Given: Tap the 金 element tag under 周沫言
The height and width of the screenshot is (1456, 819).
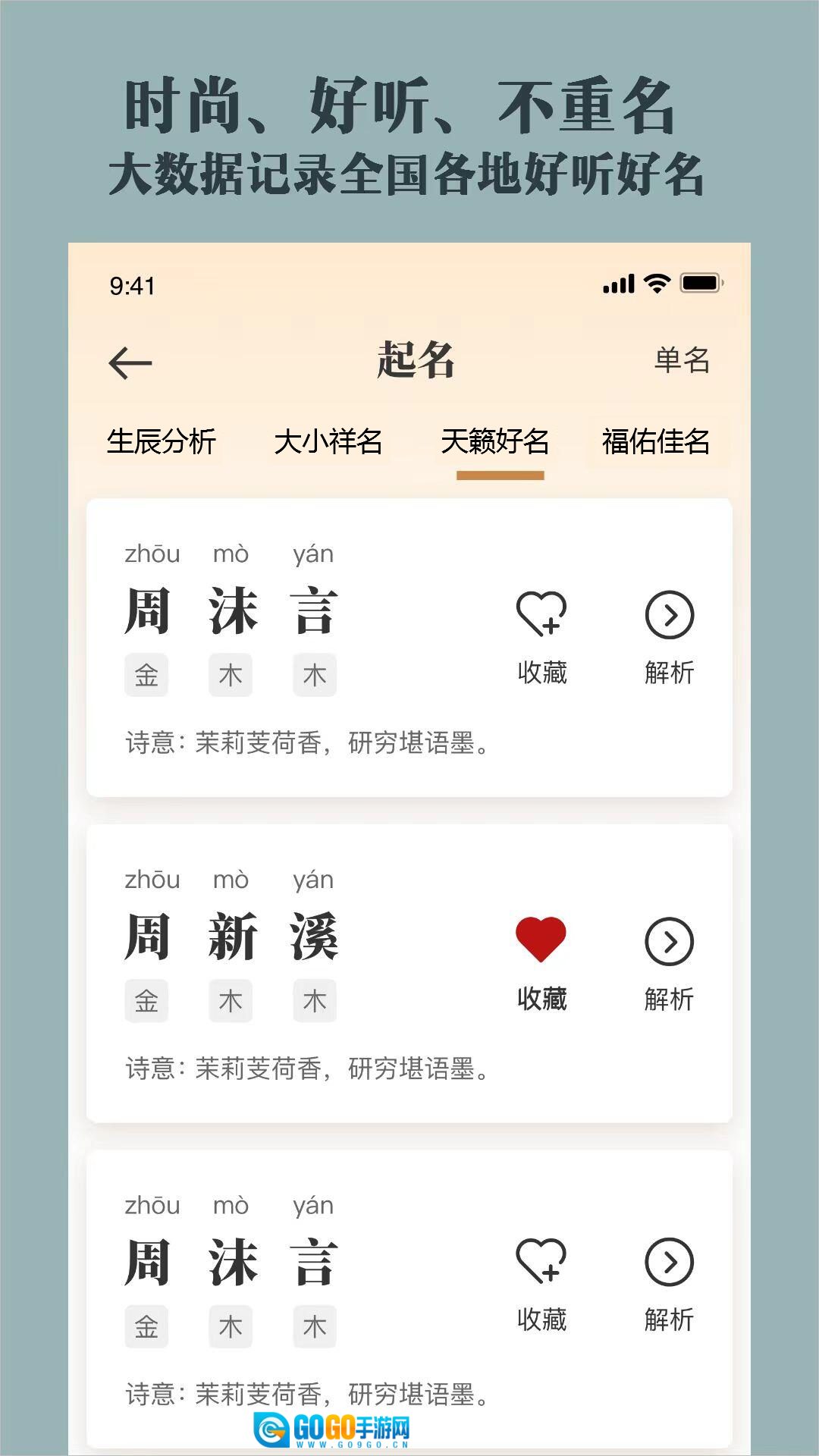Looking at the screenshot, I should point(146,674).
